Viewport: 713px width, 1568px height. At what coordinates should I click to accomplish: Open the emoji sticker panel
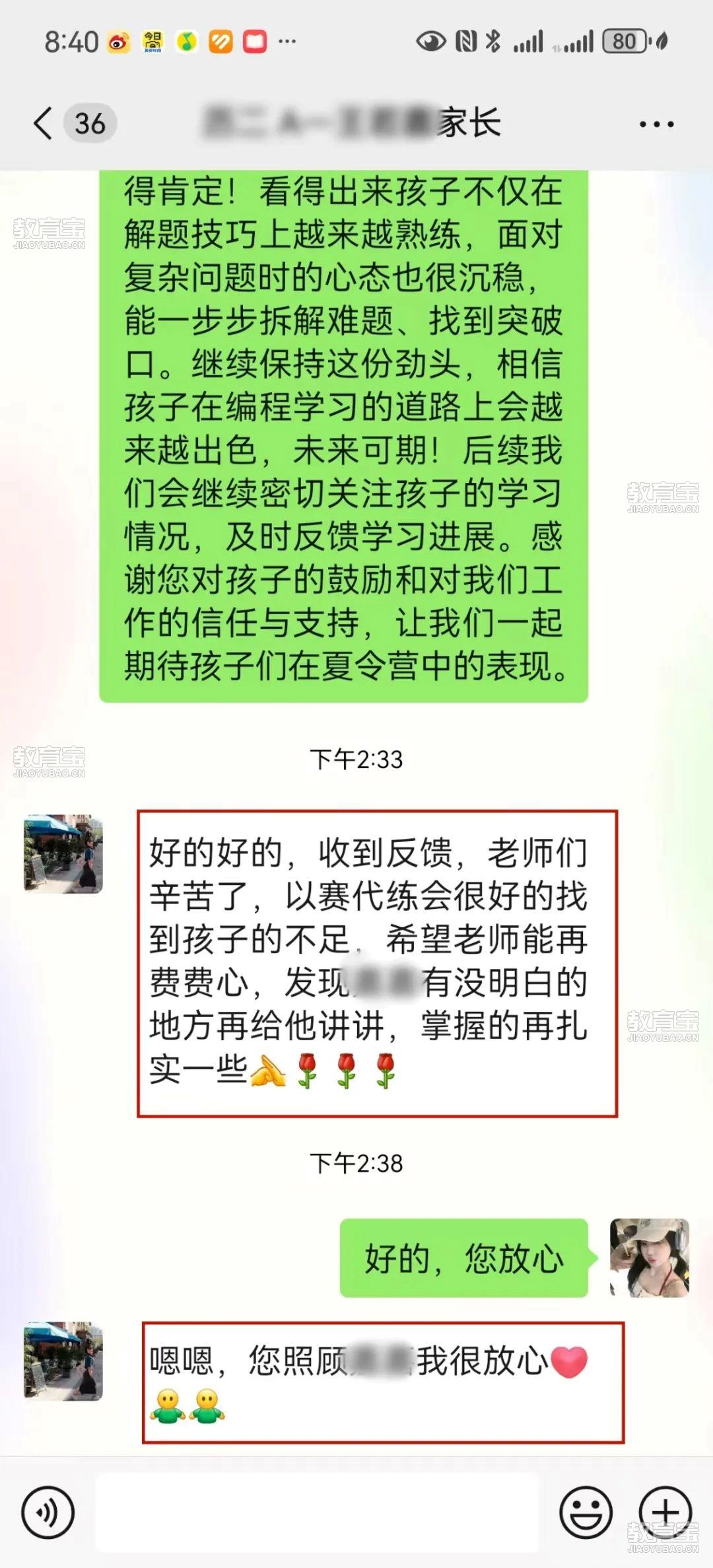[x=585, y=1512]
